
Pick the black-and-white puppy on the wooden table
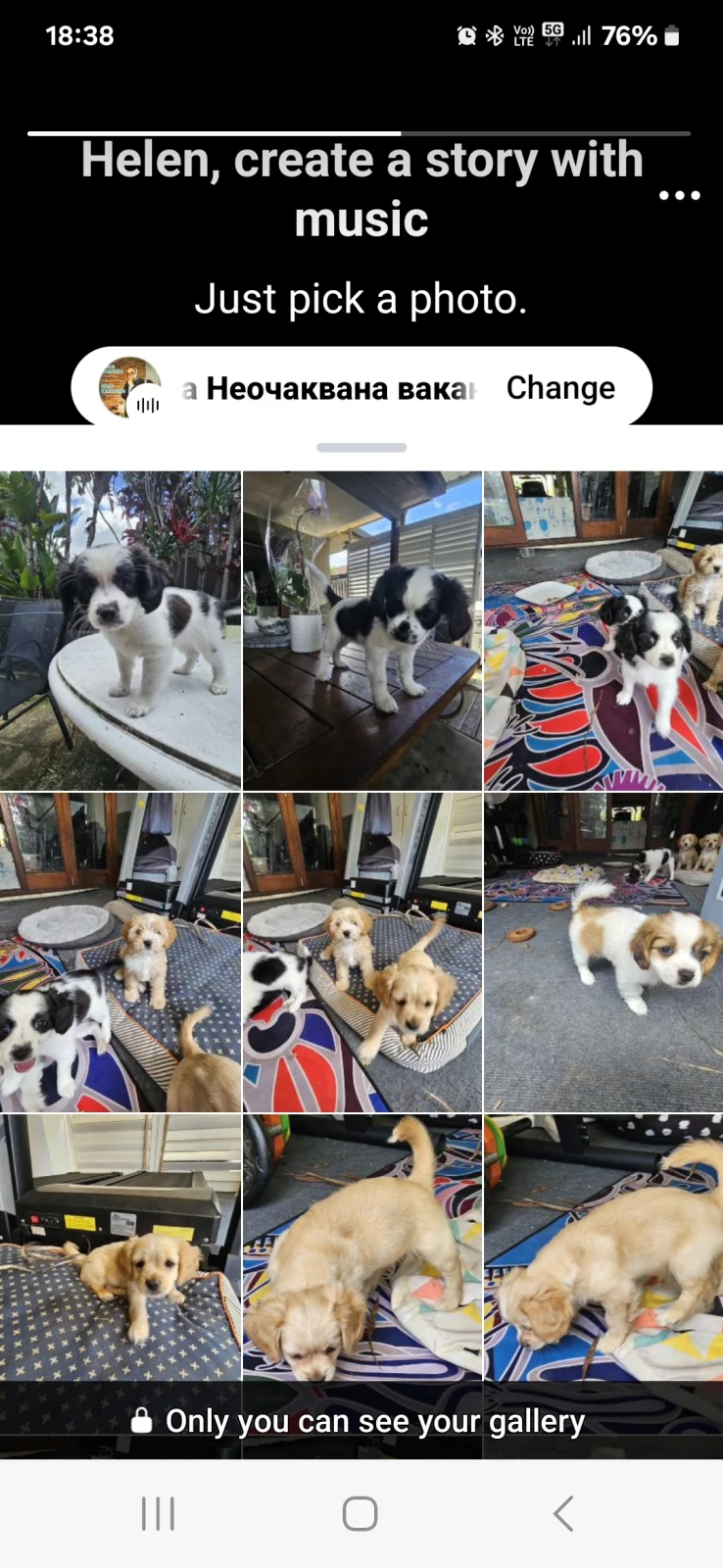coord(361,630)
